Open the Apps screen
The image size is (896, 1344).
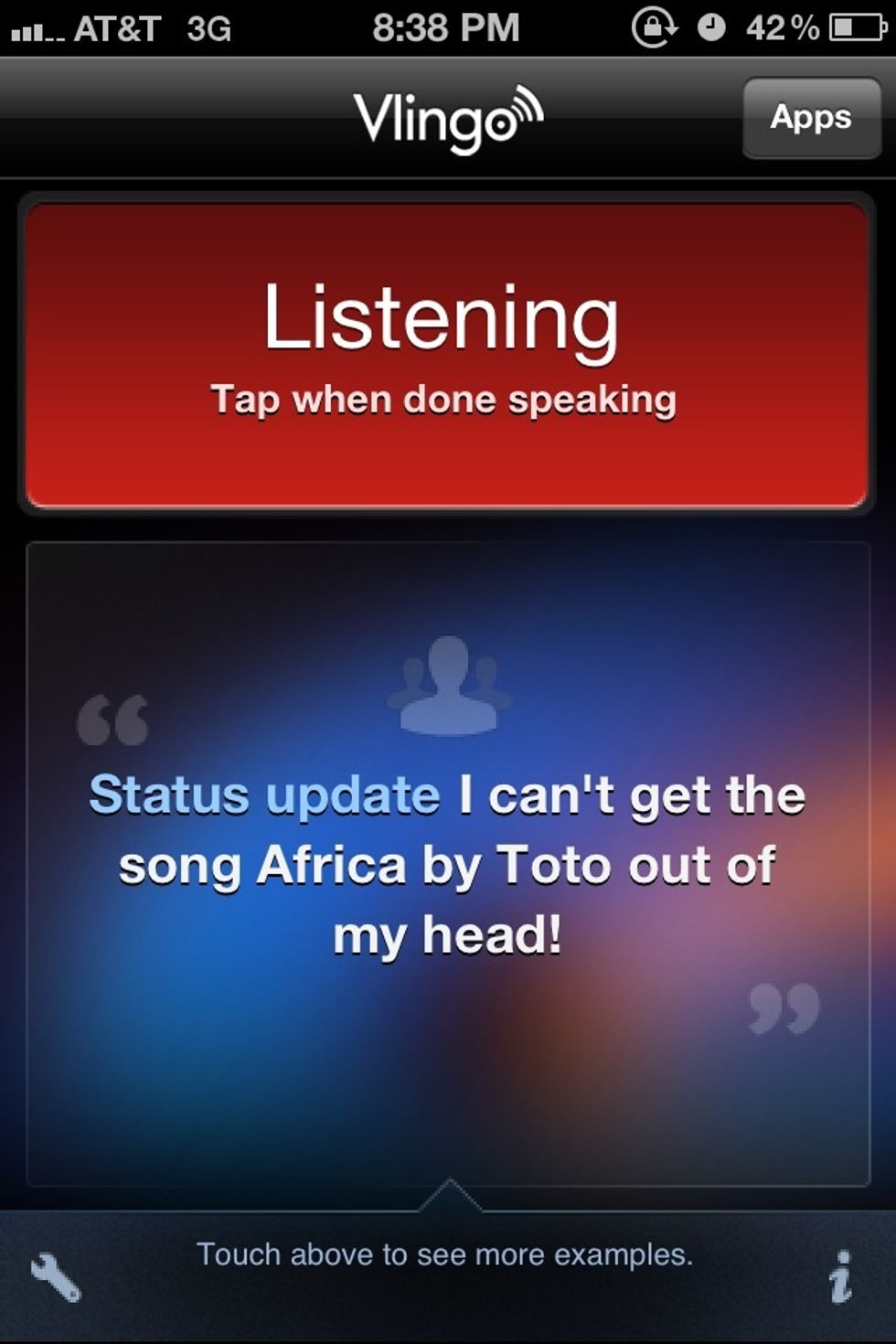tap(811, 119)
